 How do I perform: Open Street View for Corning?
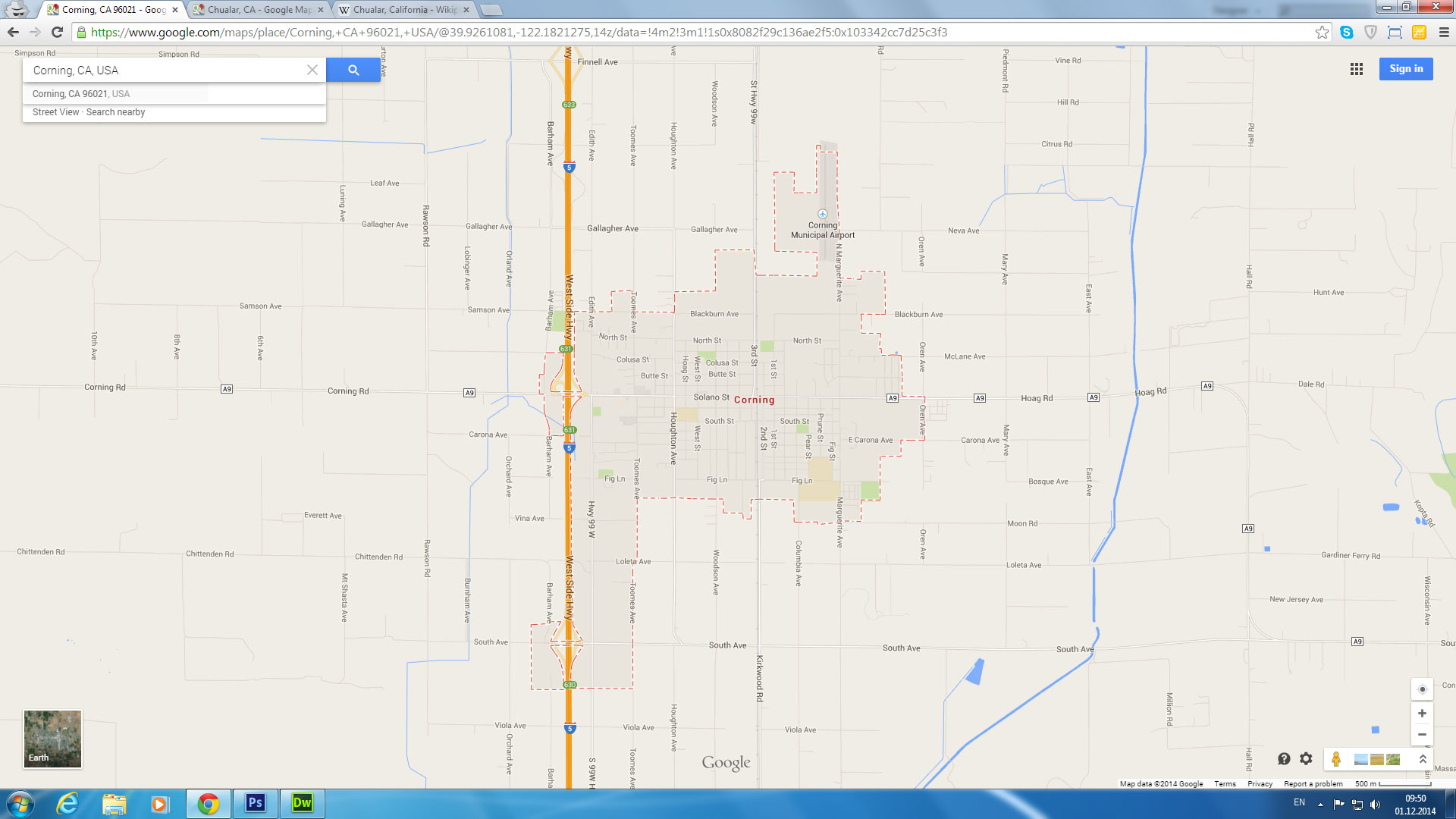55,112
